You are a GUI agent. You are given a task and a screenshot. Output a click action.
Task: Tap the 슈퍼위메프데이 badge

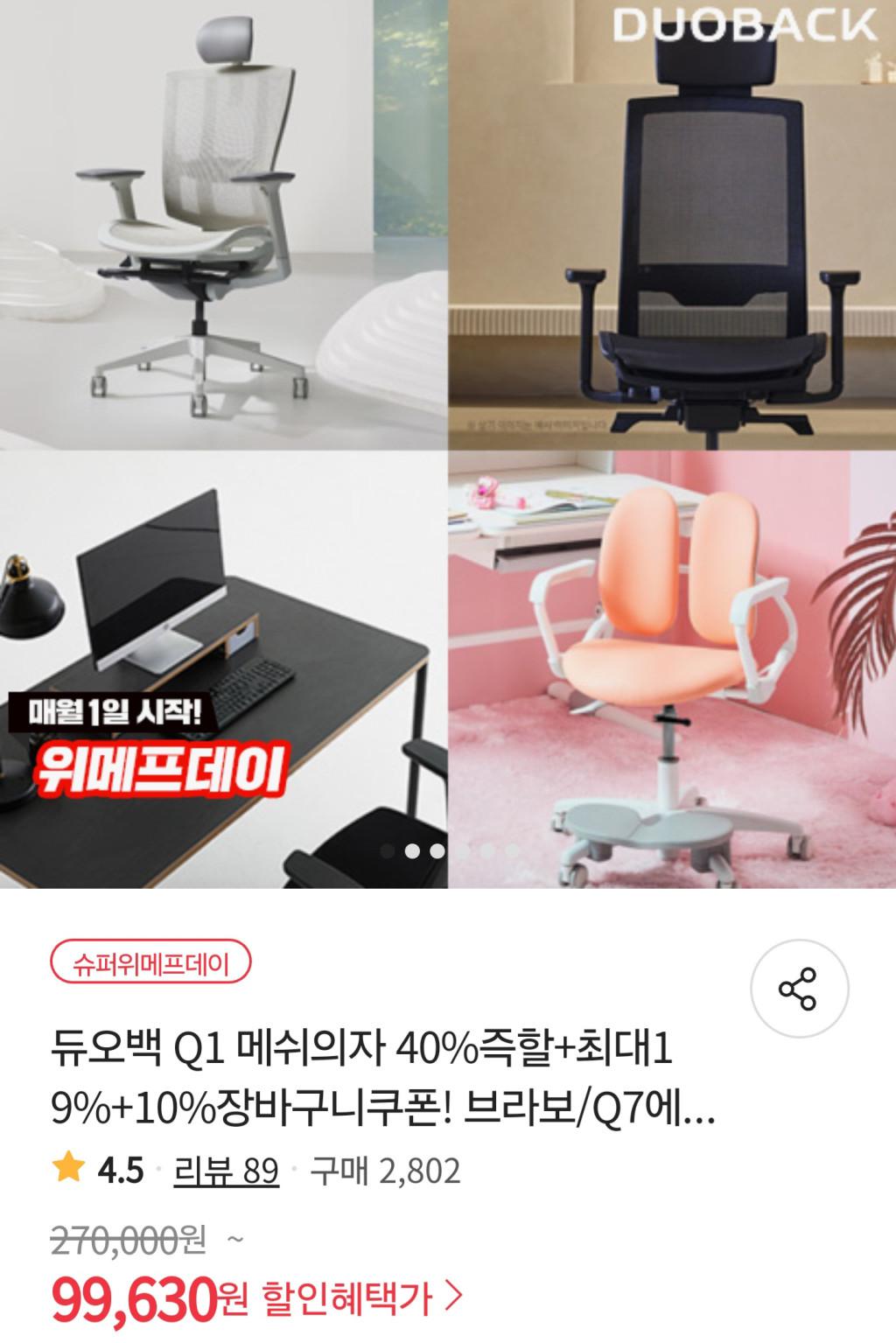pyautogui.click(x=151, y=965)
